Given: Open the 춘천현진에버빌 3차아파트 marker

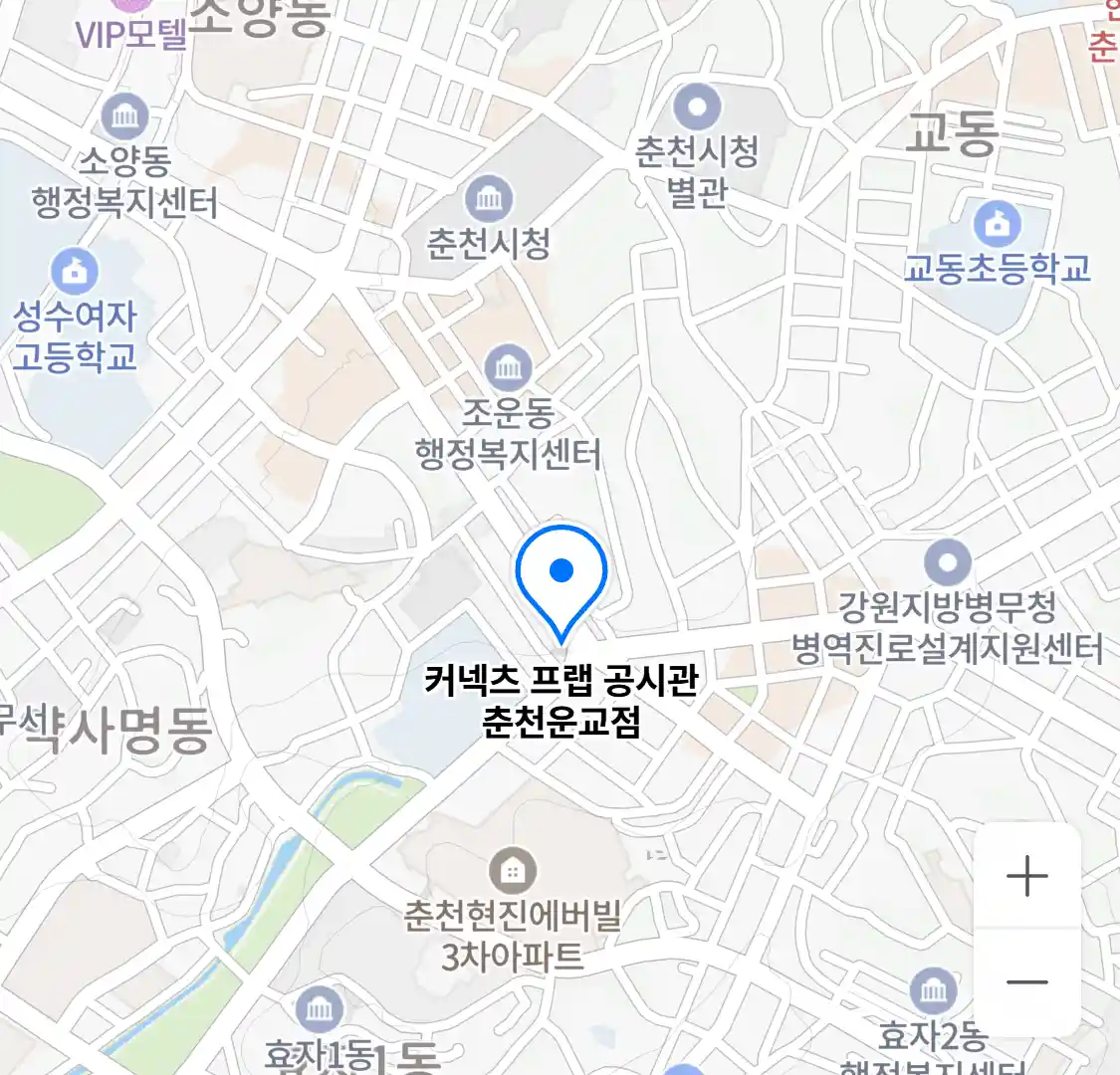Looking at the screenshot, I should (512, 872).
